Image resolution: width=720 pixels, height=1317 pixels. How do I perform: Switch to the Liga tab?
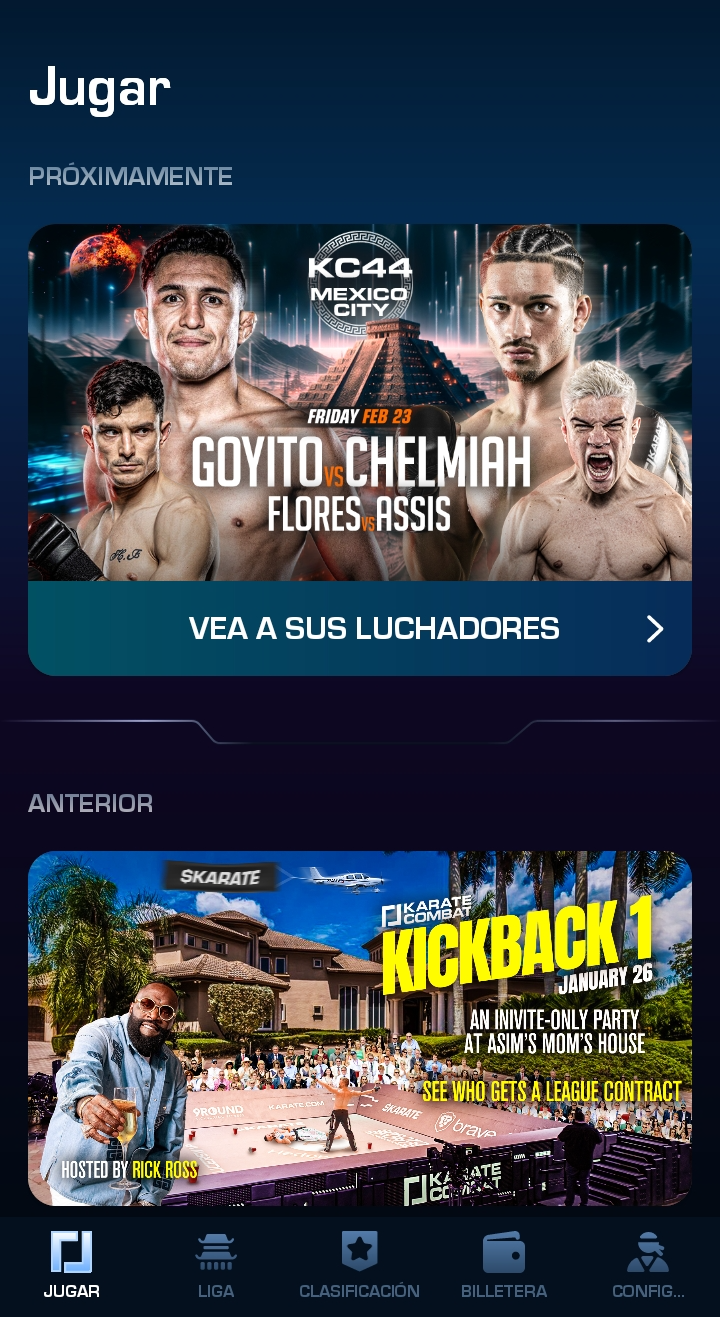point(216,1265)
